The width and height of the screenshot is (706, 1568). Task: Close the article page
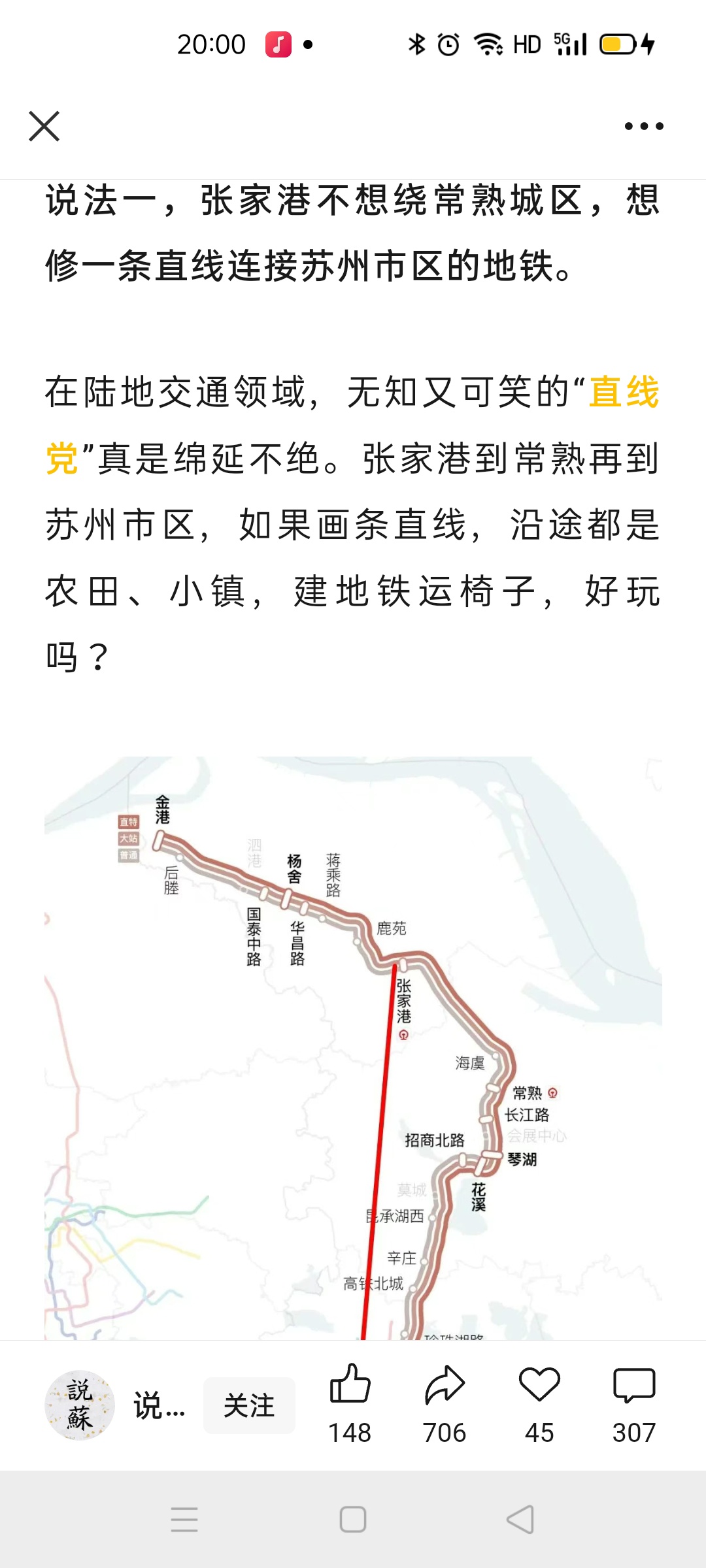click(44, 126)
